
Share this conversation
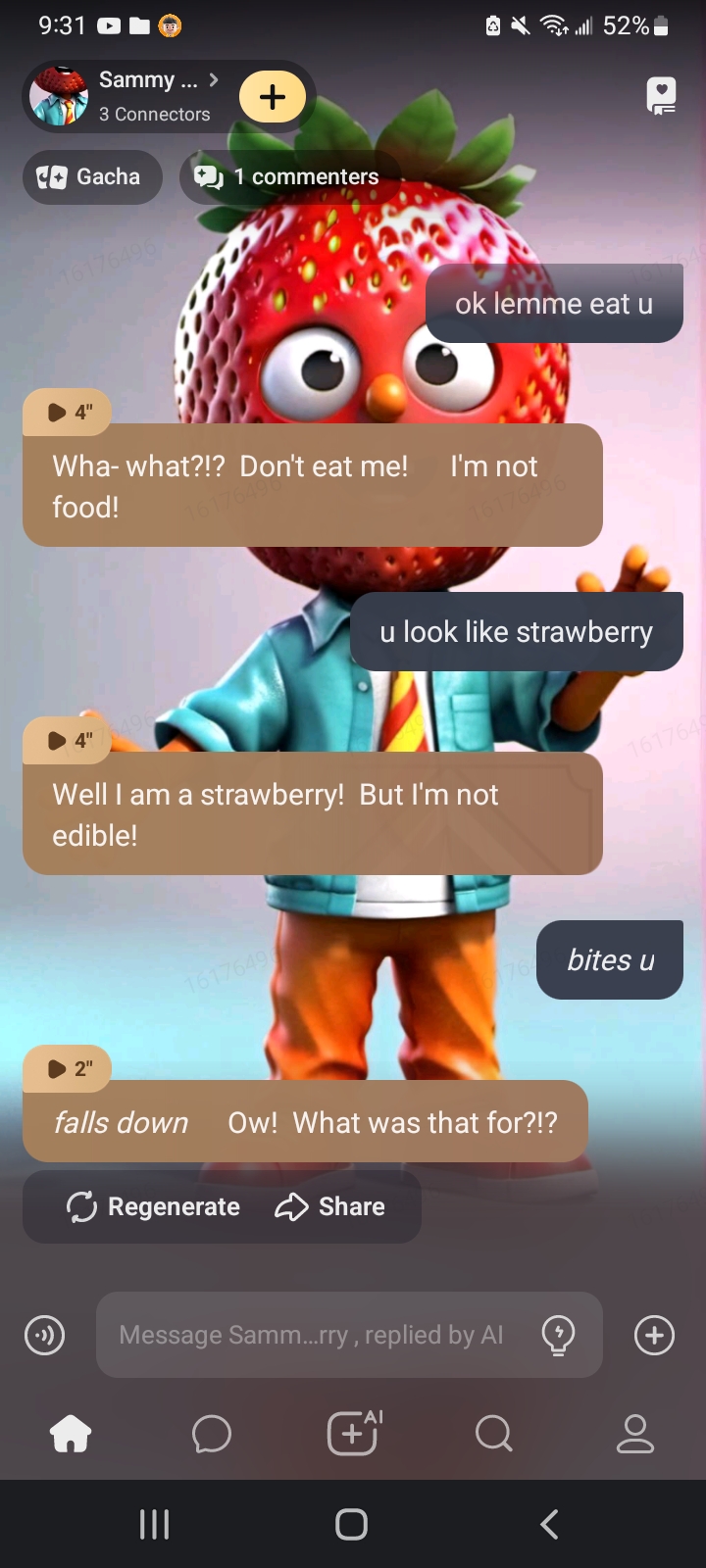(330, 1206)
